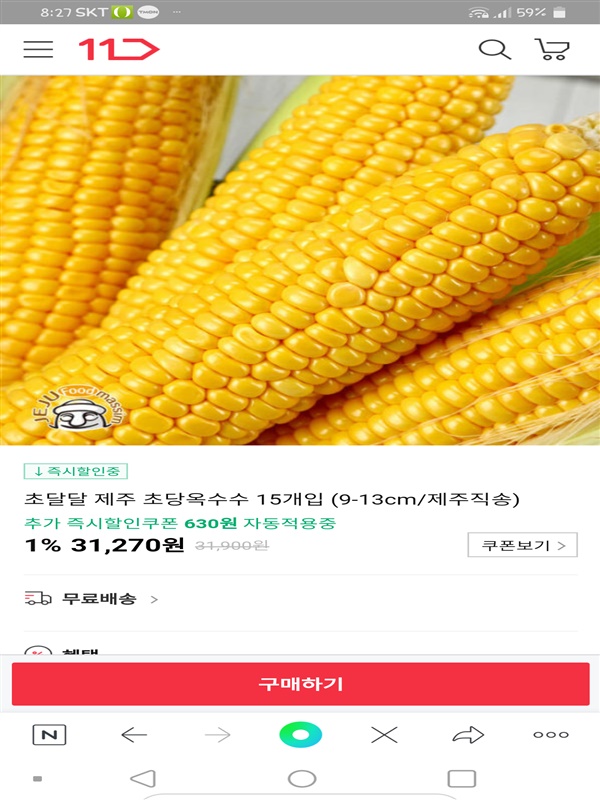Open the 무료배송 shipping details

(x=92, y=599)
